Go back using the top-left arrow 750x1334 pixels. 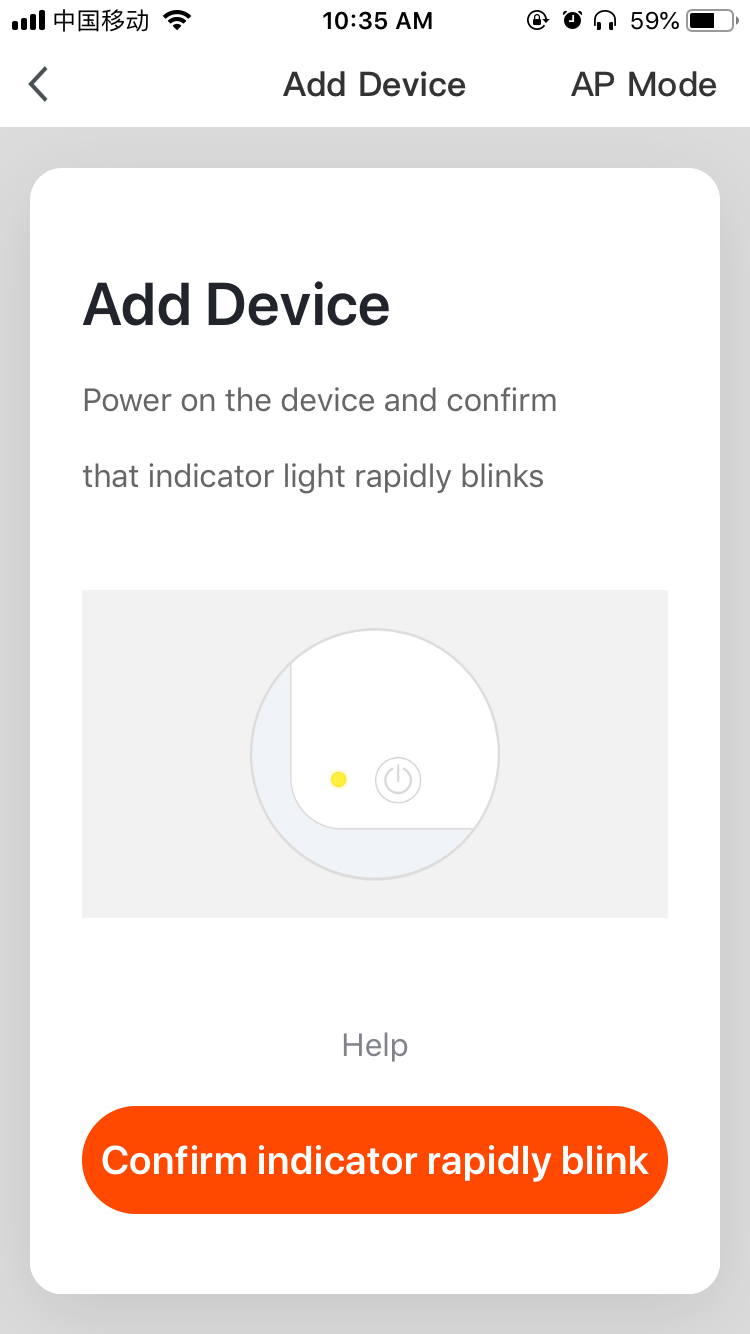point(38,85)
